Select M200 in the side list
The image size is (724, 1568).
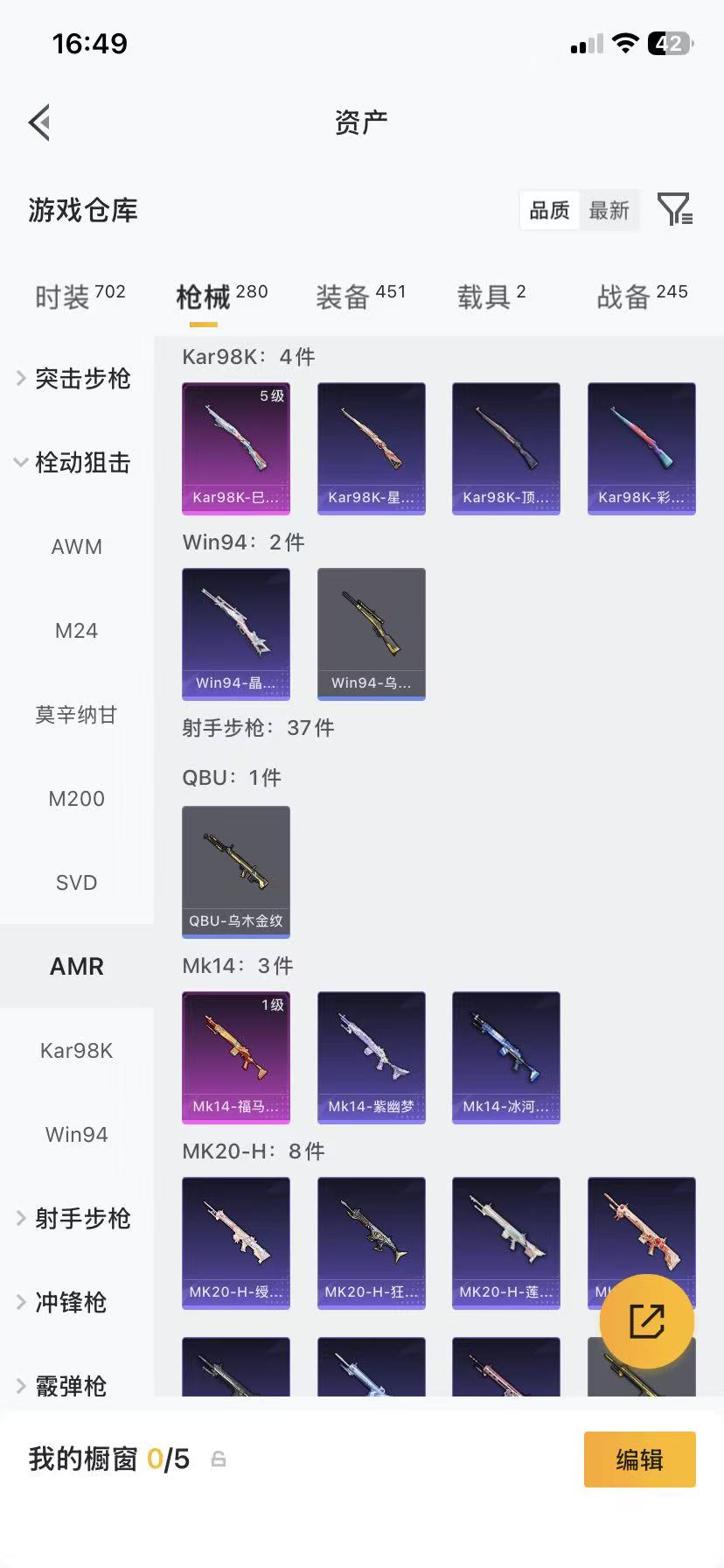click(77, 799)
